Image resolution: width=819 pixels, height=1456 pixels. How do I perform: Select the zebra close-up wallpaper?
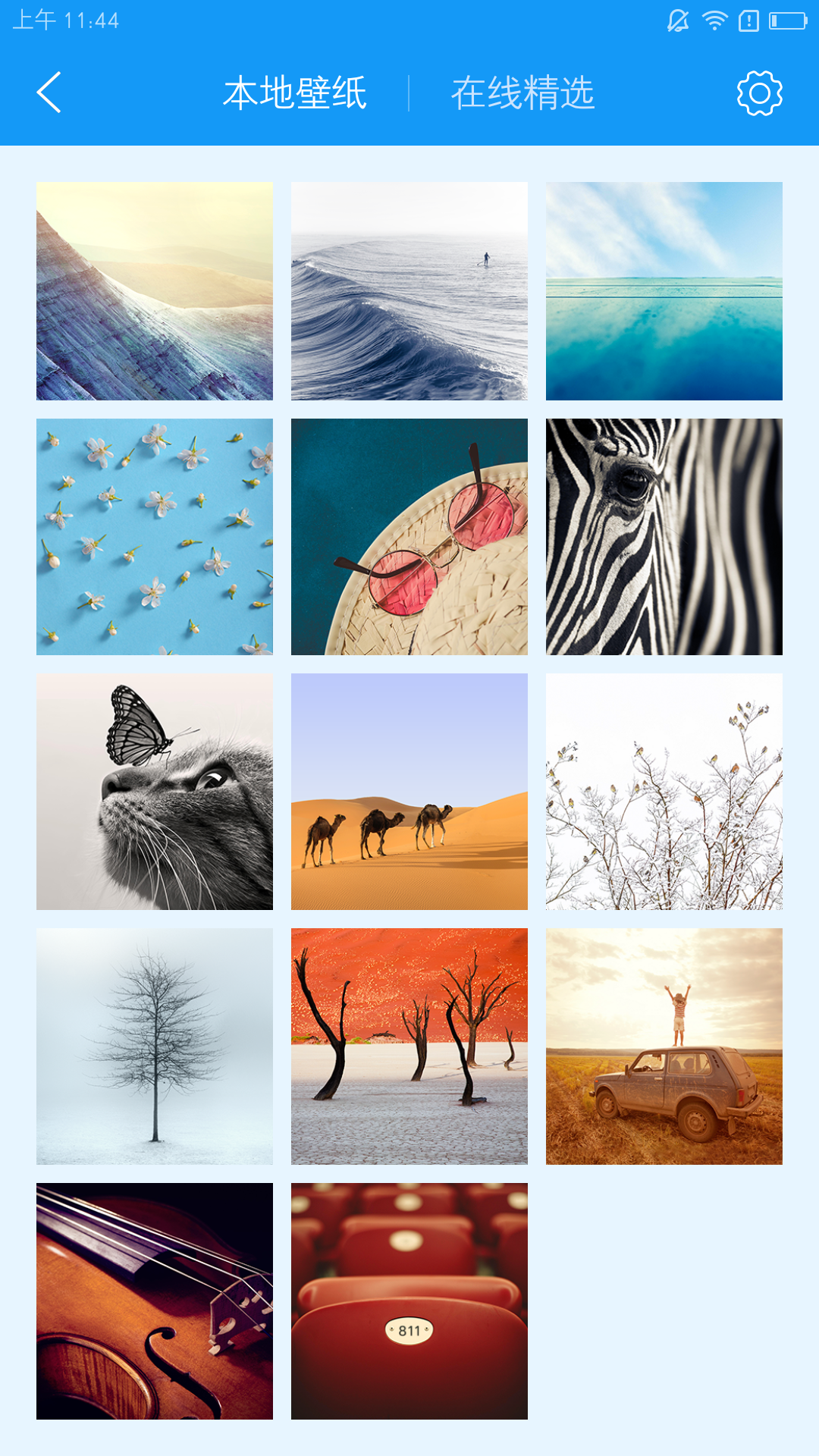[664, 537]
